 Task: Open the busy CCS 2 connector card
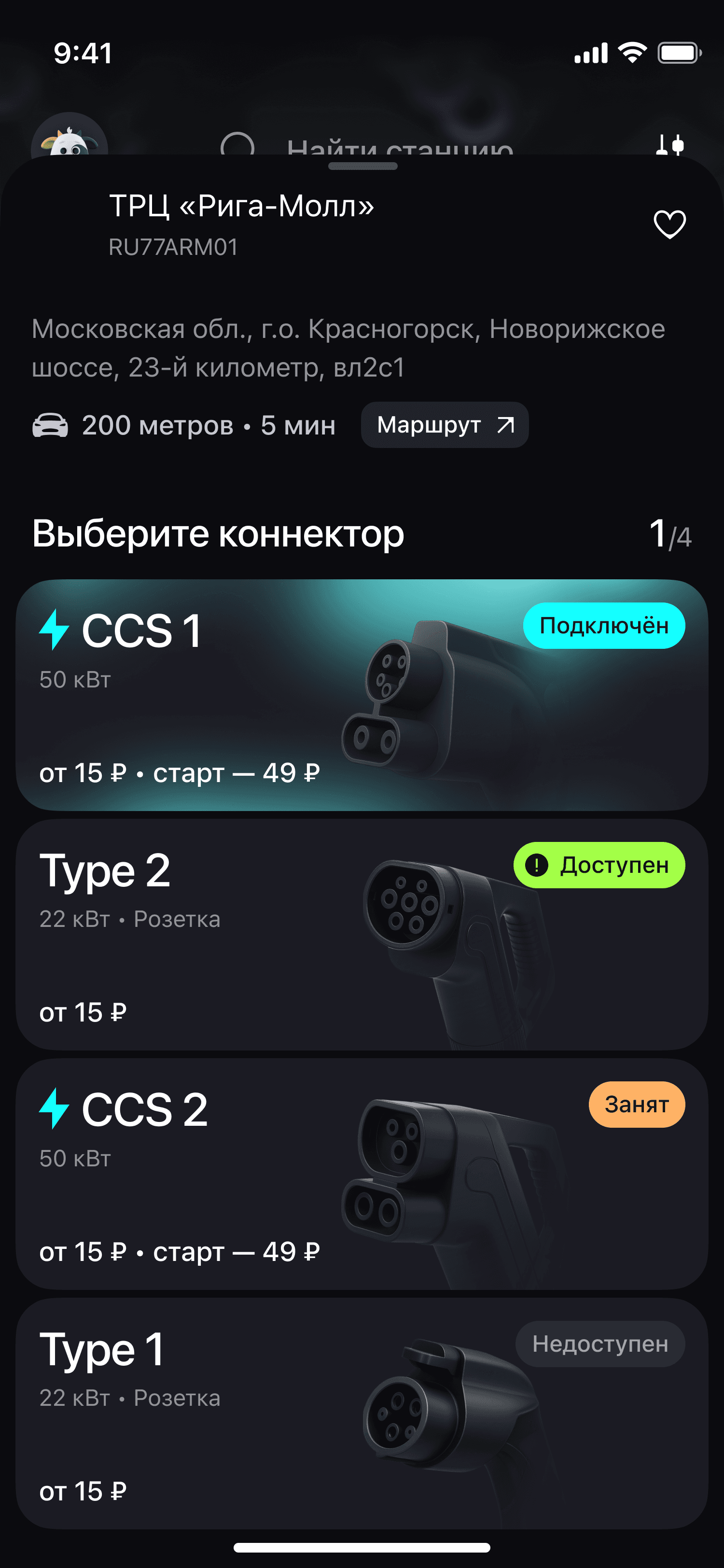362,1174
